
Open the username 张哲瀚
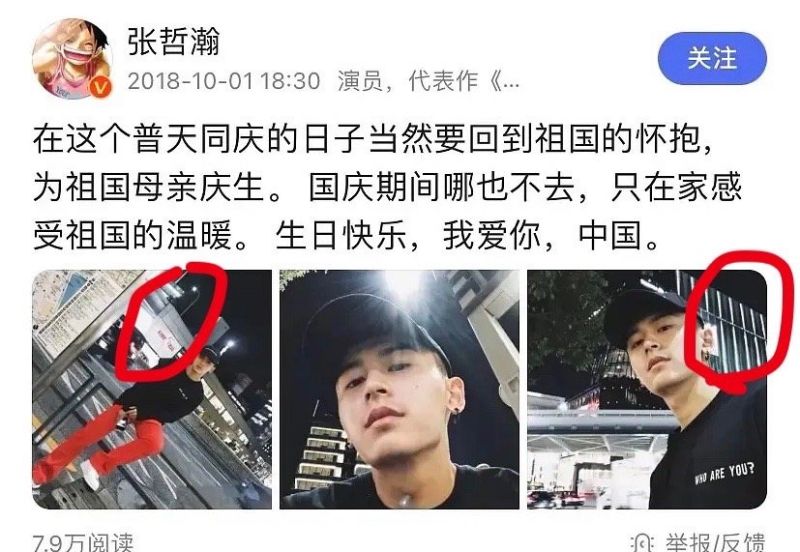pyautogui.click(x=174, y=42)
